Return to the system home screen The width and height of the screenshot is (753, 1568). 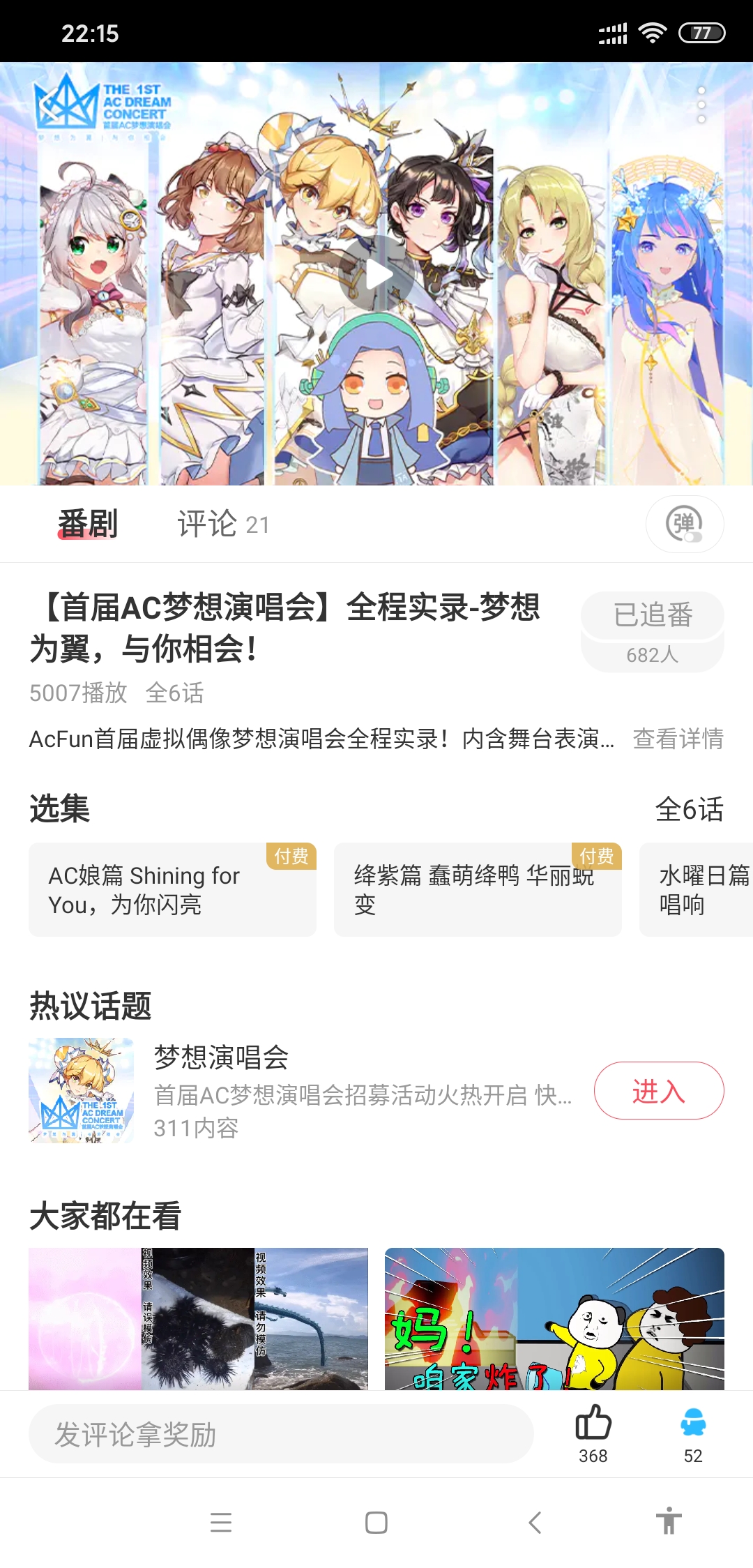pyautogui.click(x=376, y=1523)
